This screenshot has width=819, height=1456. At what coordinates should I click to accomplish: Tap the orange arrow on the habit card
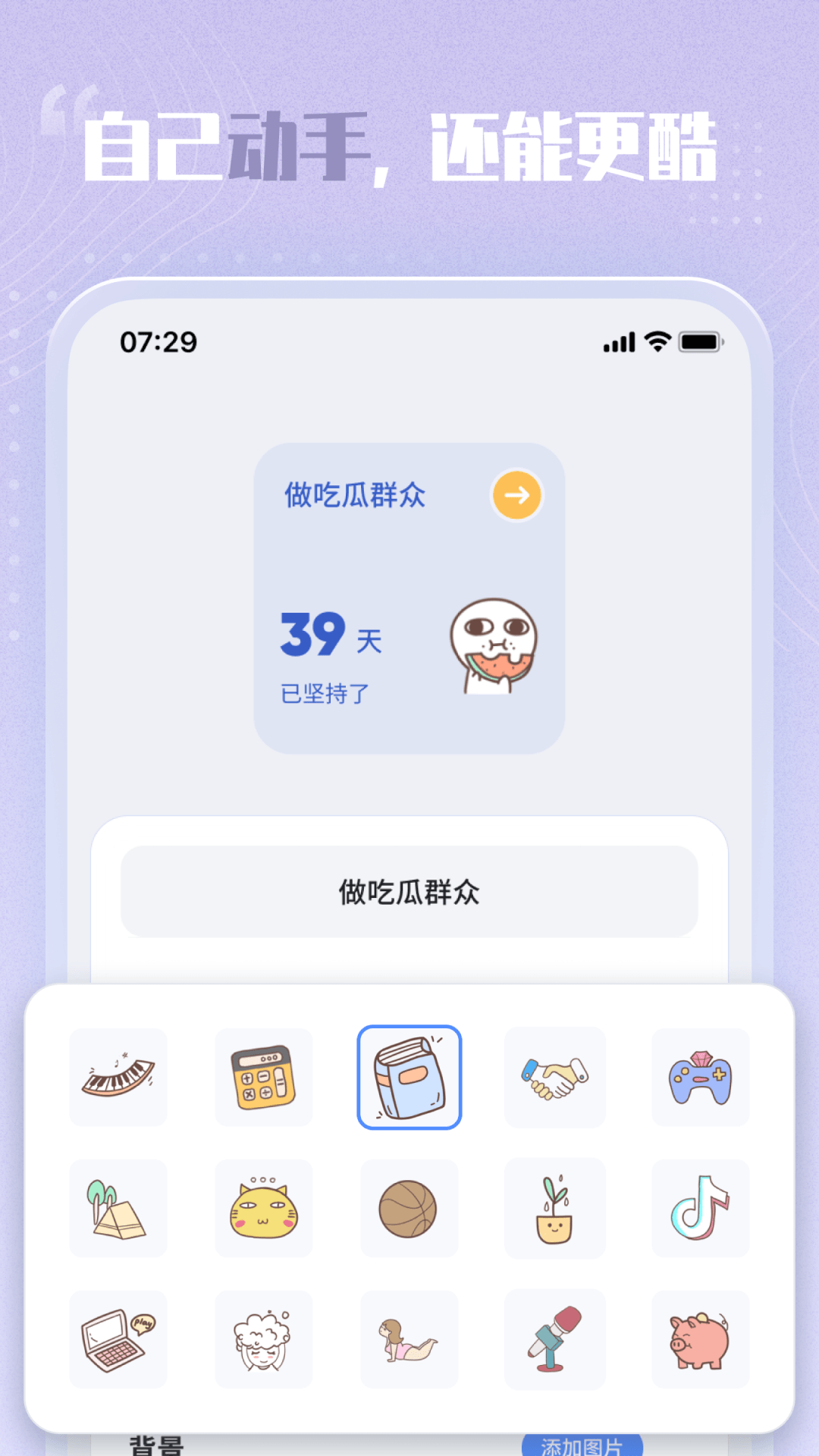pyautogui.click(x=516, y=494)
